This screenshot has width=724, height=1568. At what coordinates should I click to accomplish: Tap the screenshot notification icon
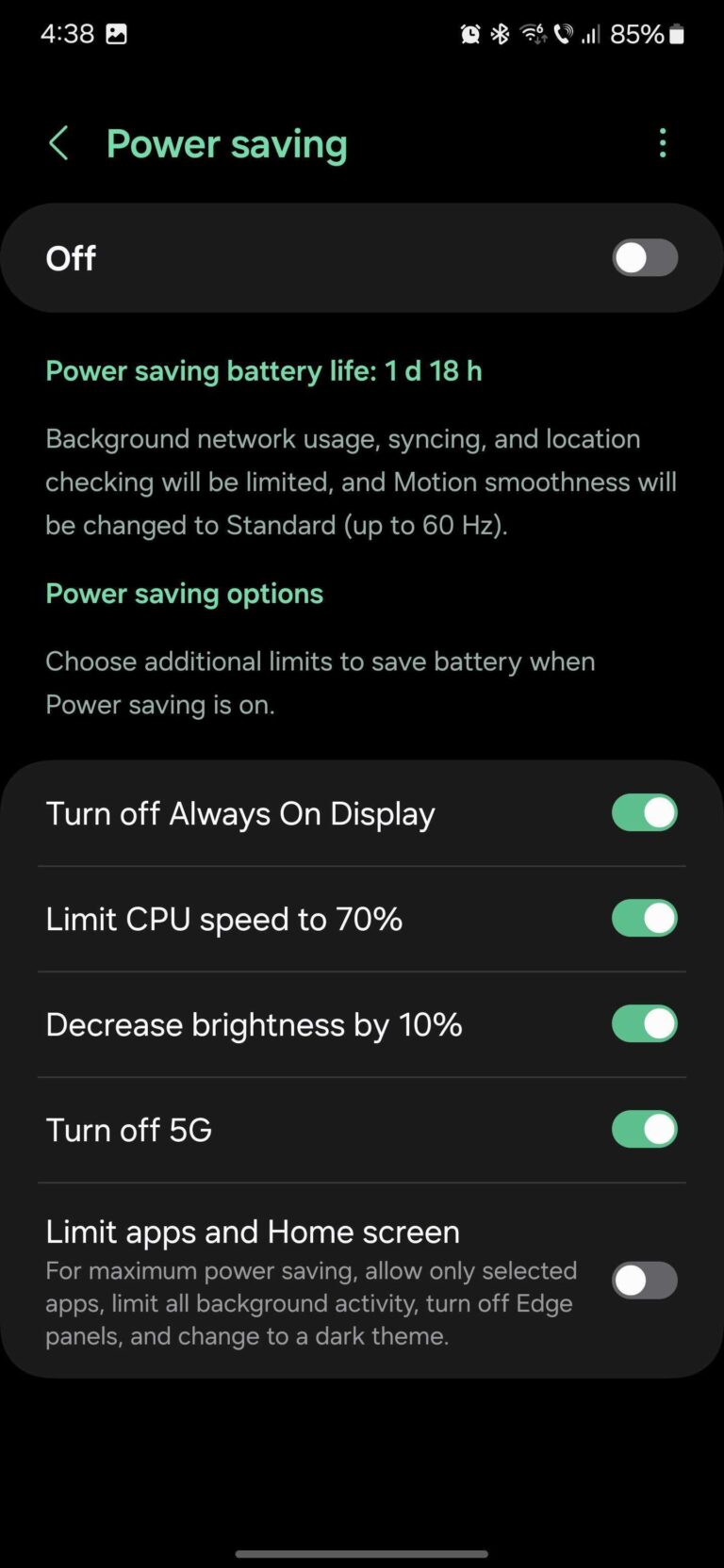(116, 33)
